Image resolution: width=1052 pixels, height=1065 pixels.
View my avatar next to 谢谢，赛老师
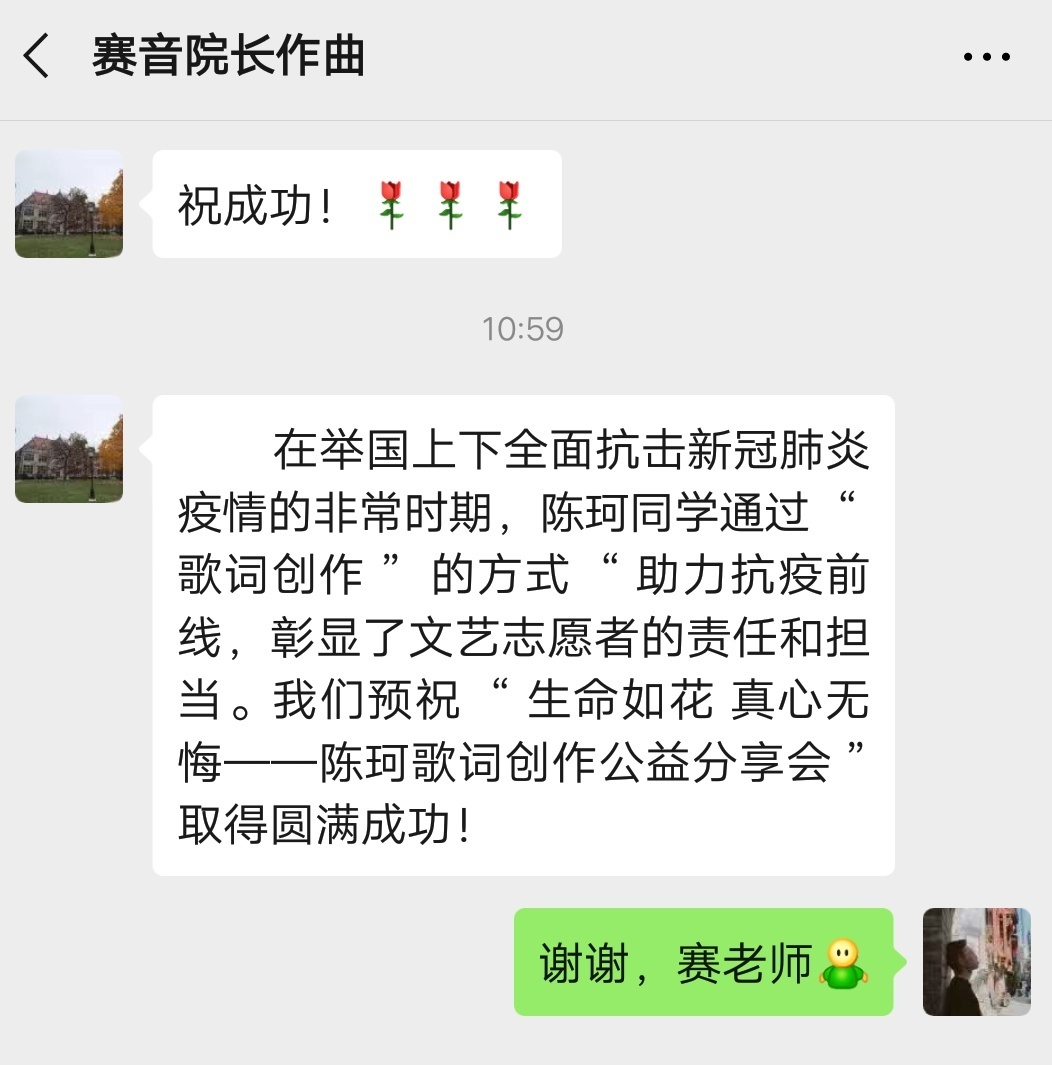[976, 962]
